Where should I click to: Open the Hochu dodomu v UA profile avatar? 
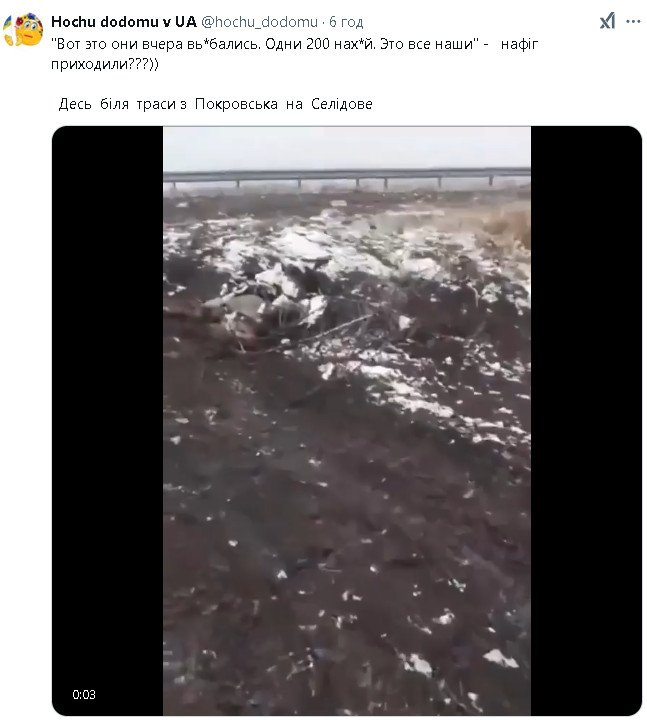(x=24, y=30)
